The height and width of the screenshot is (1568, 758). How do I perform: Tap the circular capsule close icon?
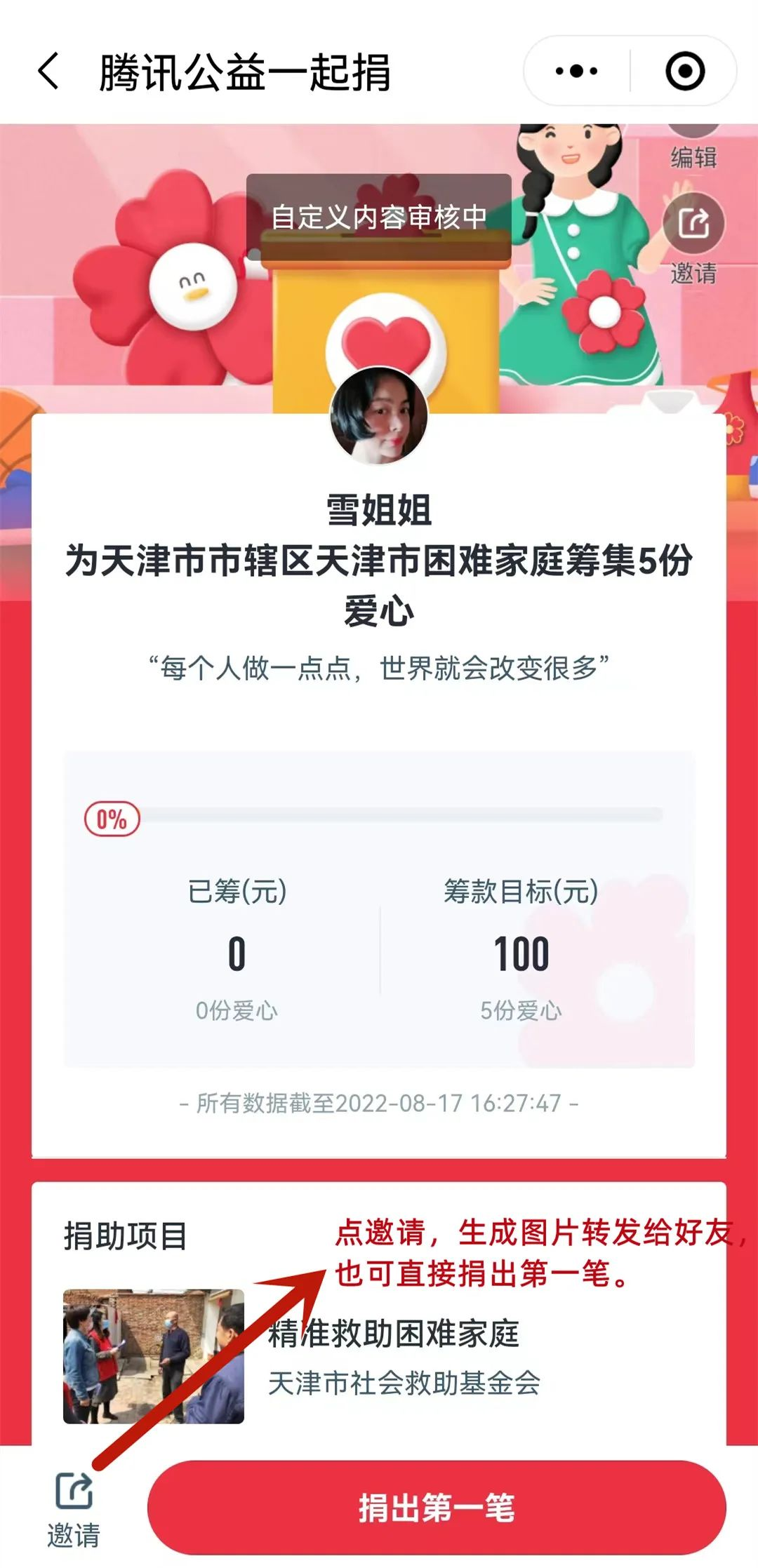pos(684,69)
